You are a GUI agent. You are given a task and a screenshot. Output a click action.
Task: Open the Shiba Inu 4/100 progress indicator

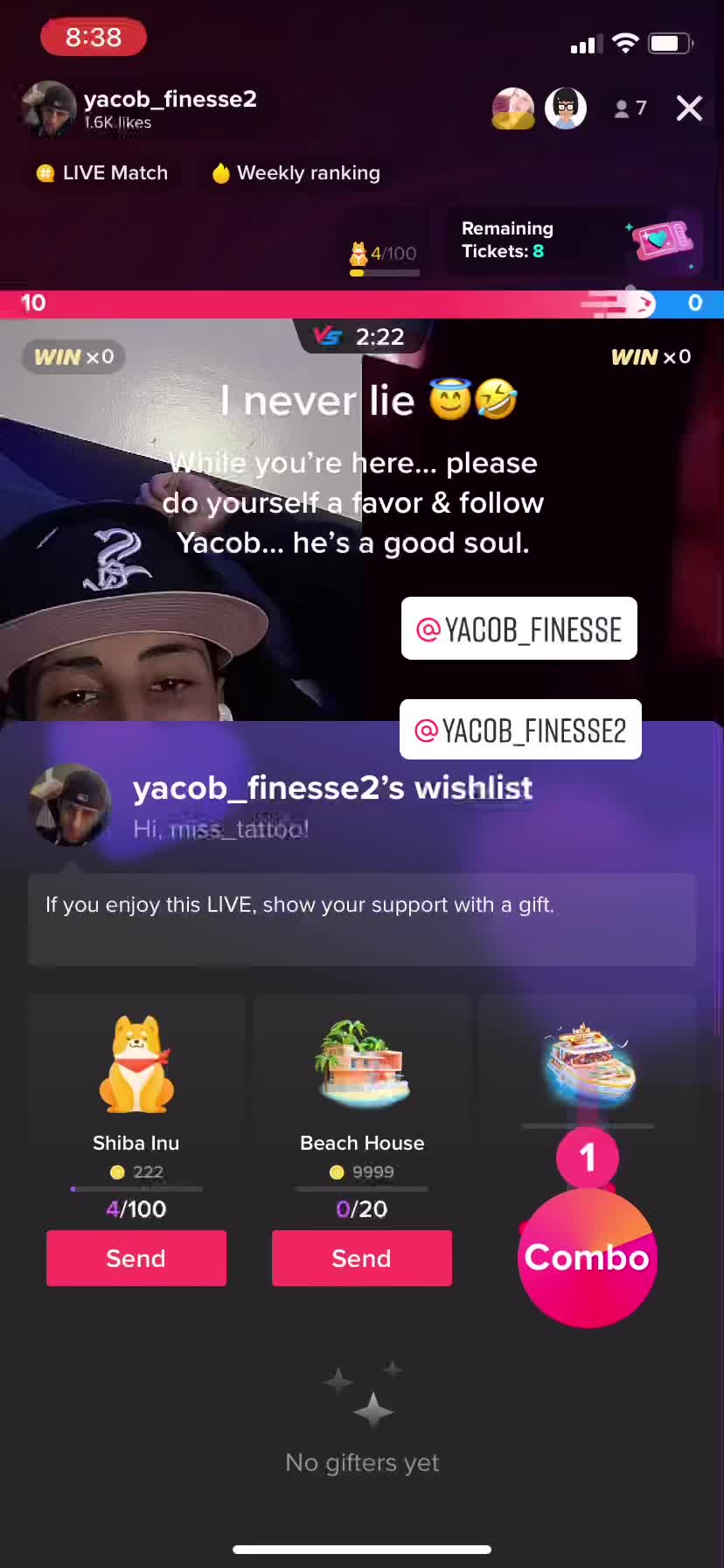(x=384, y=256)
